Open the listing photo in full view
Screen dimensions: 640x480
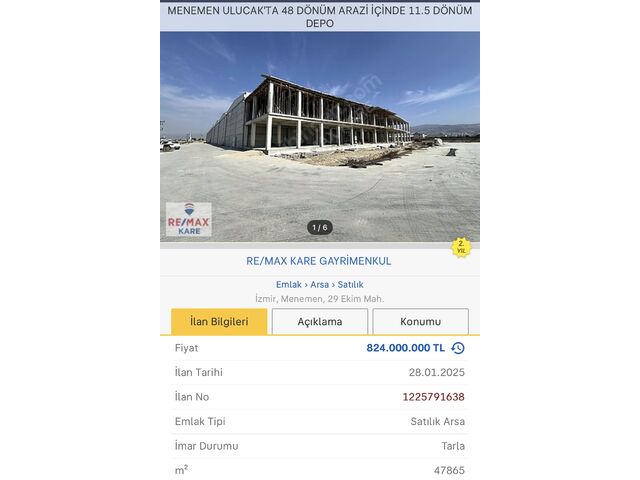[x=320, y=135]
